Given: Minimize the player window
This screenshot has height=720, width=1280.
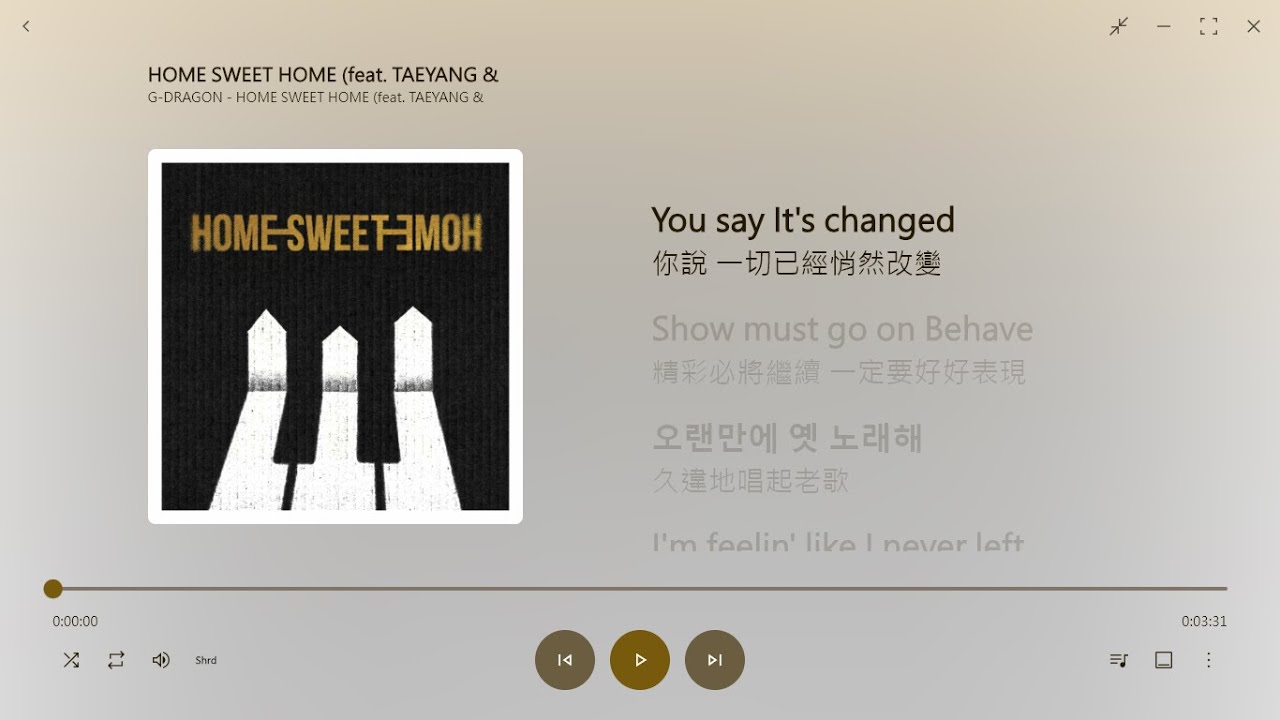Looking at the screenshot, I should point(1164,26).
